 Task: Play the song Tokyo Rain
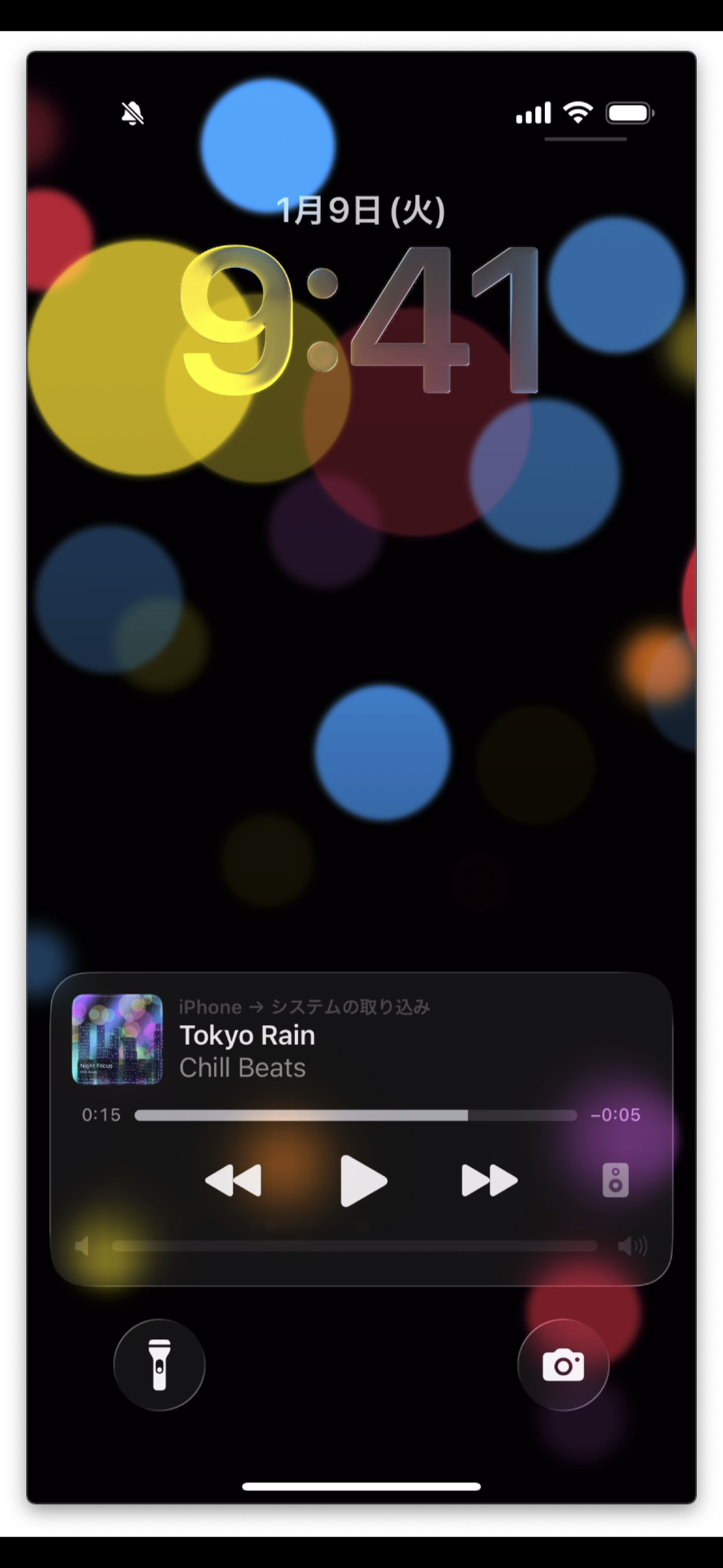(x=363, y=1180)
